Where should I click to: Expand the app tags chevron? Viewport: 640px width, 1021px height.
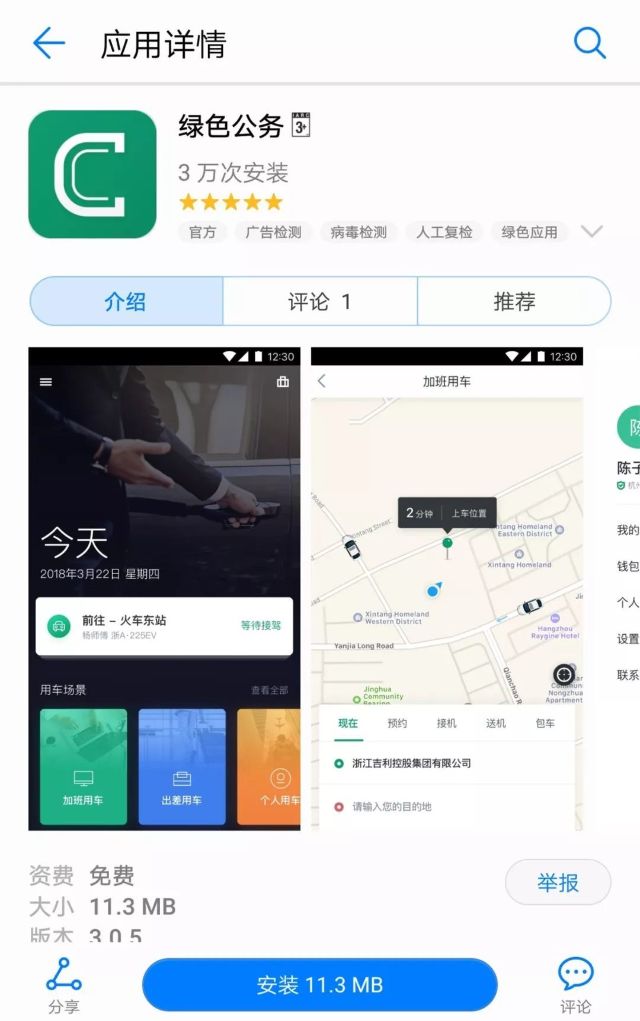pyautogui.click(x=592, y=231)
